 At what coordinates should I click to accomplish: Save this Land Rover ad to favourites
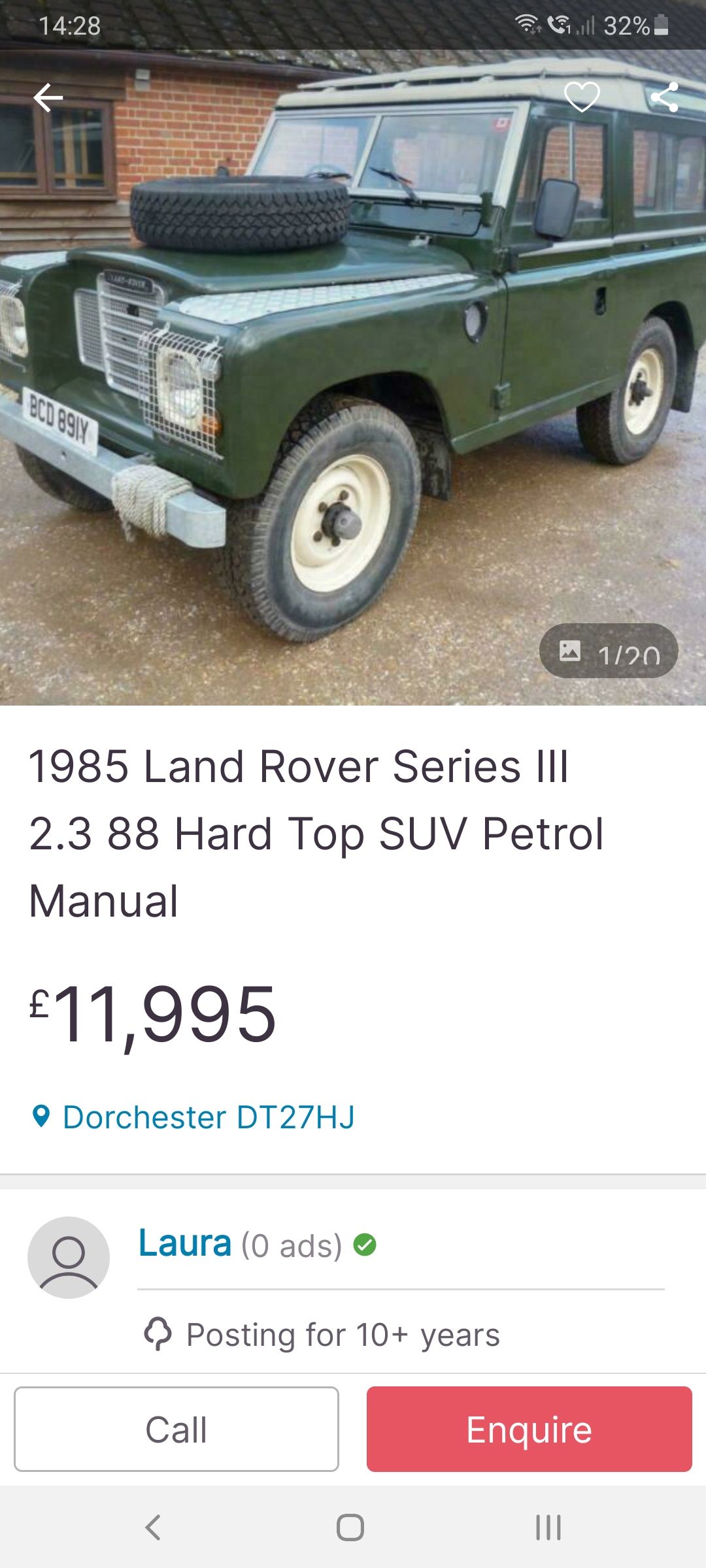(582, 97)
